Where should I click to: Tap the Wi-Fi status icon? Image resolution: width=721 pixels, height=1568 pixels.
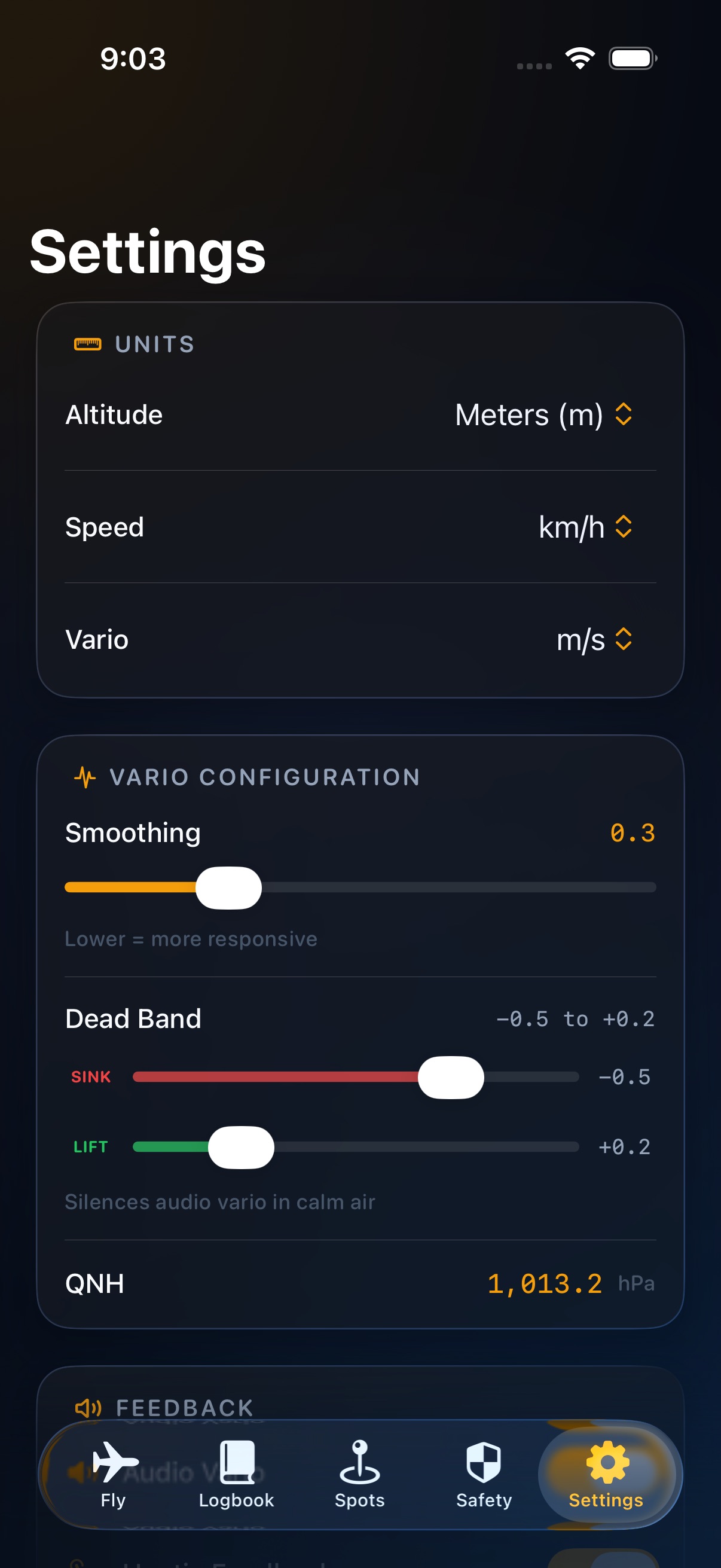579,58
